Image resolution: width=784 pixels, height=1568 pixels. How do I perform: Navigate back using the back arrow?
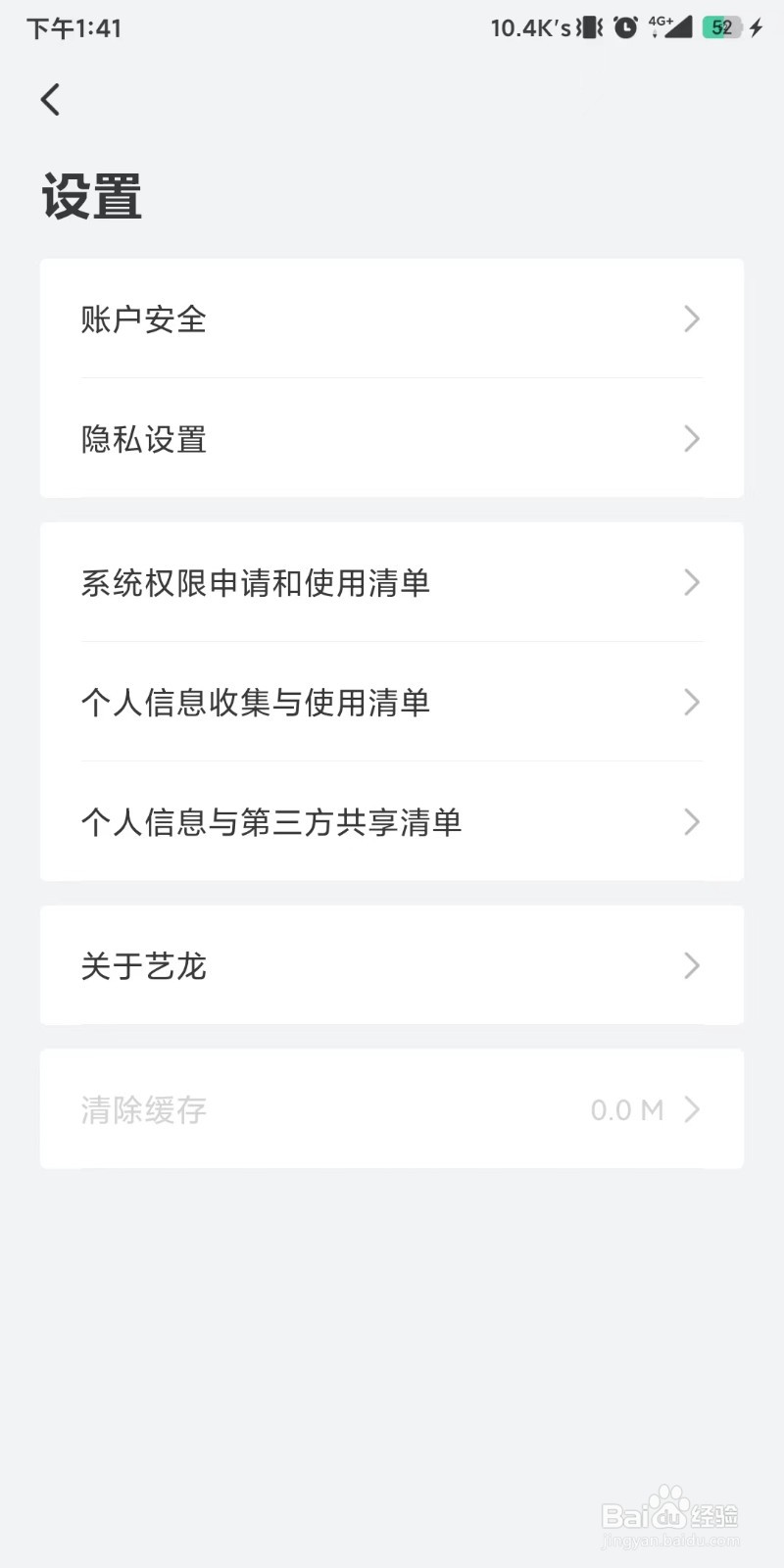tap(50, 99)
